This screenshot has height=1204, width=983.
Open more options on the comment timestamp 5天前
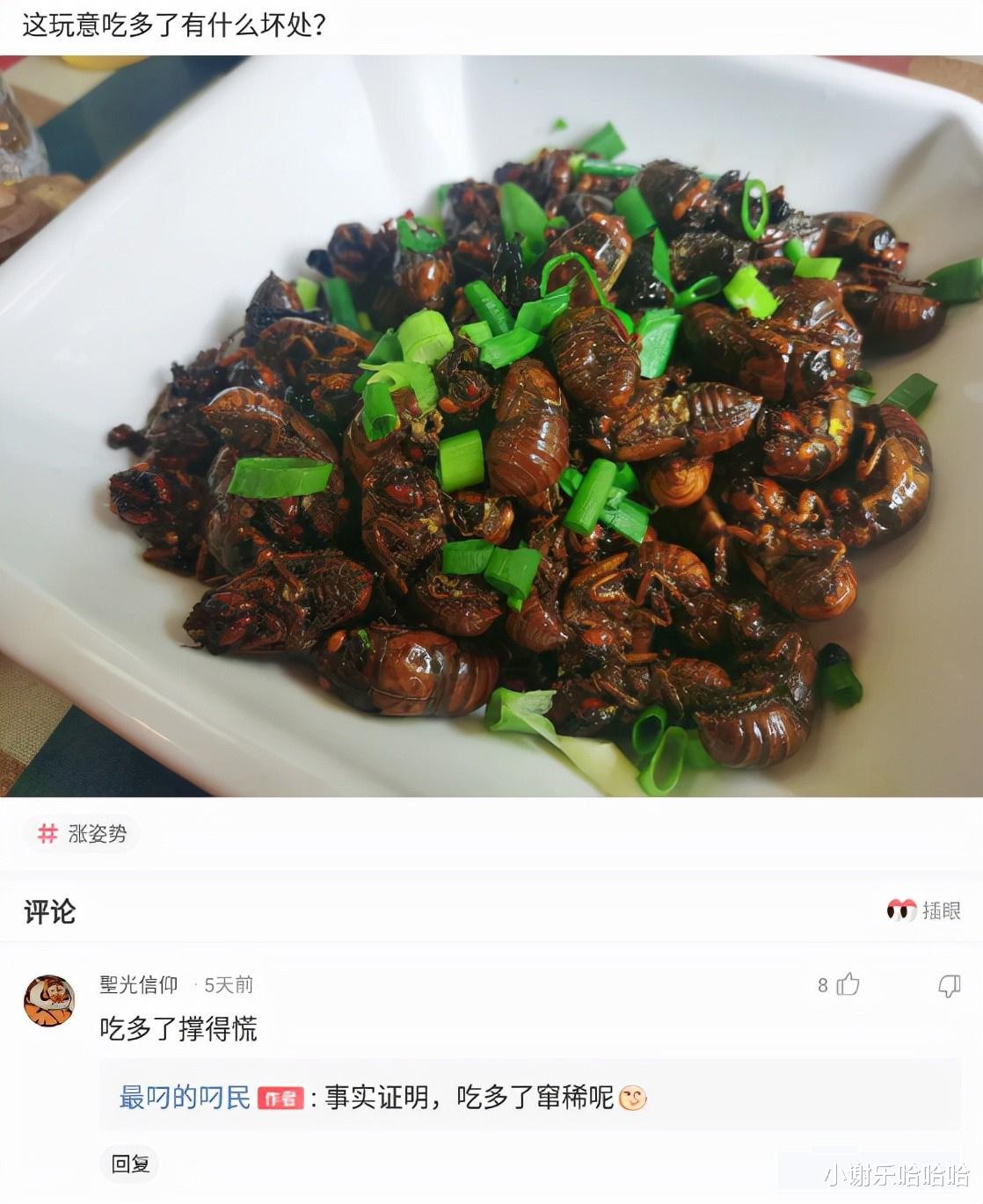tap(230, 985)
